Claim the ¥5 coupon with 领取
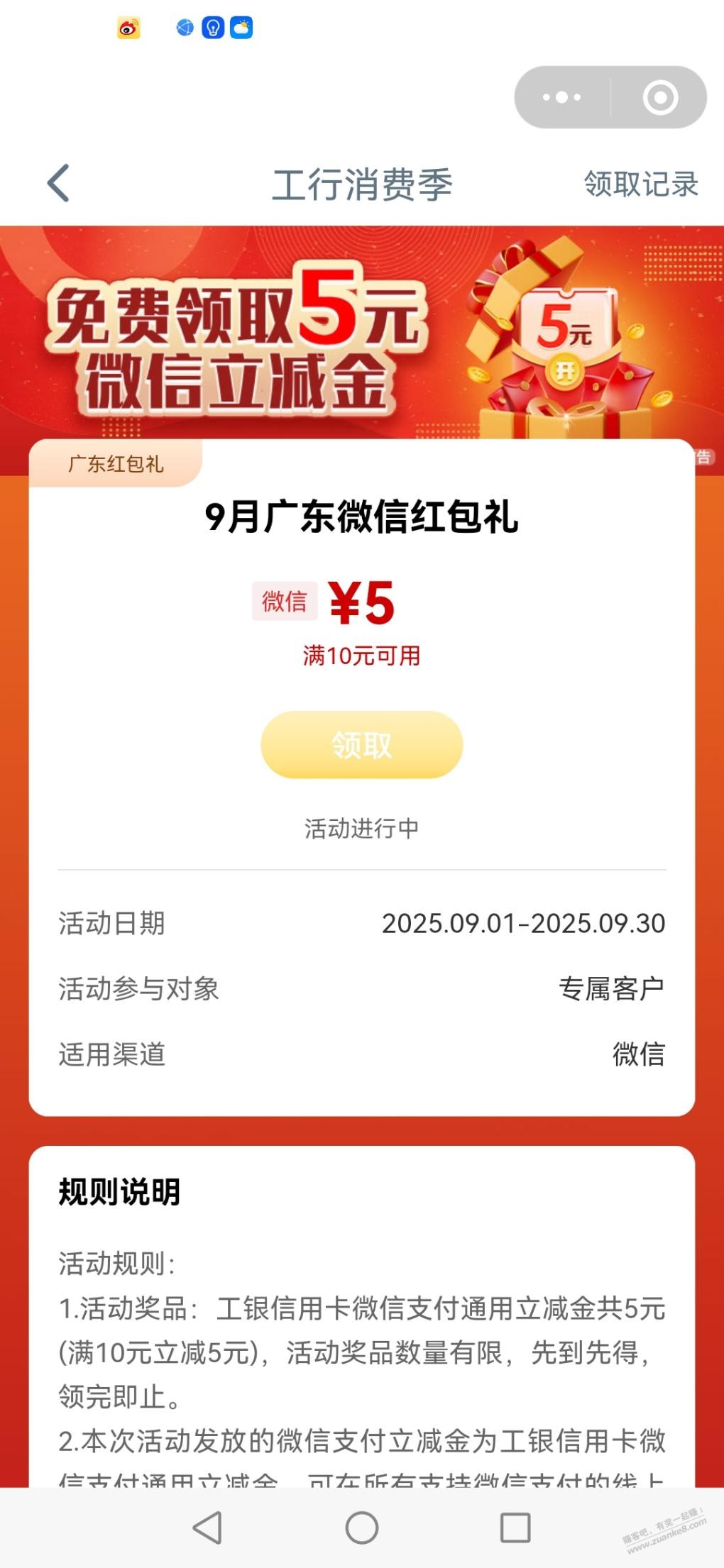This screenshot has height=1568, width=724. [x=361, y=745]
